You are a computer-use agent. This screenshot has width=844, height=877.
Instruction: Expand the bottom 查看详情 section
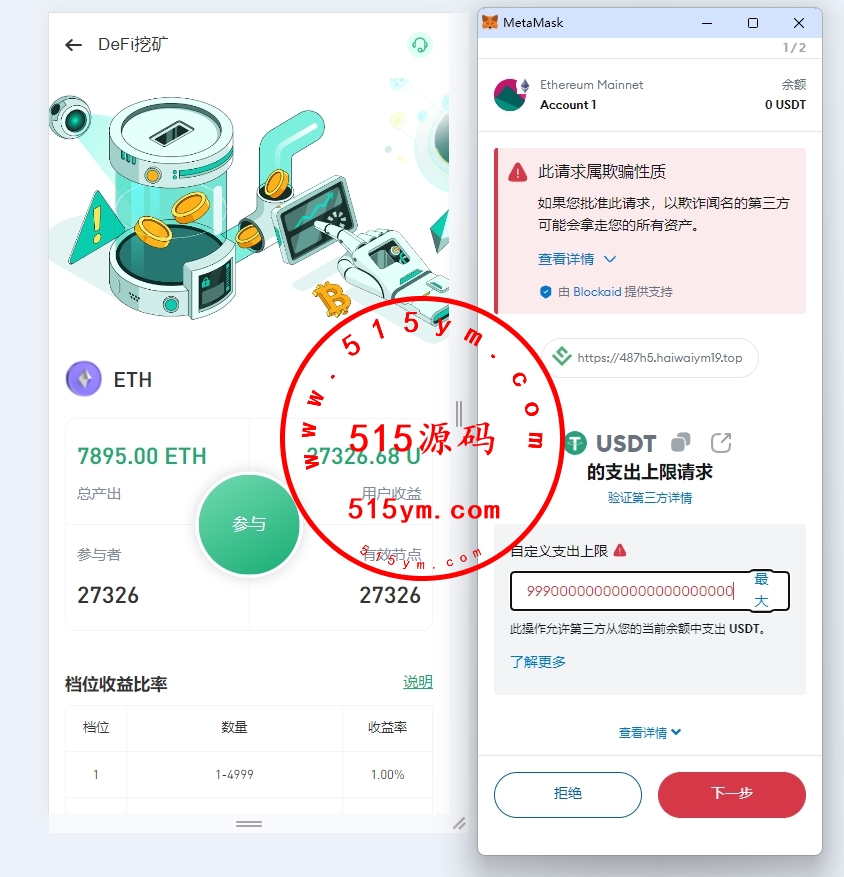pyautogui.click(x=649, y=733)
